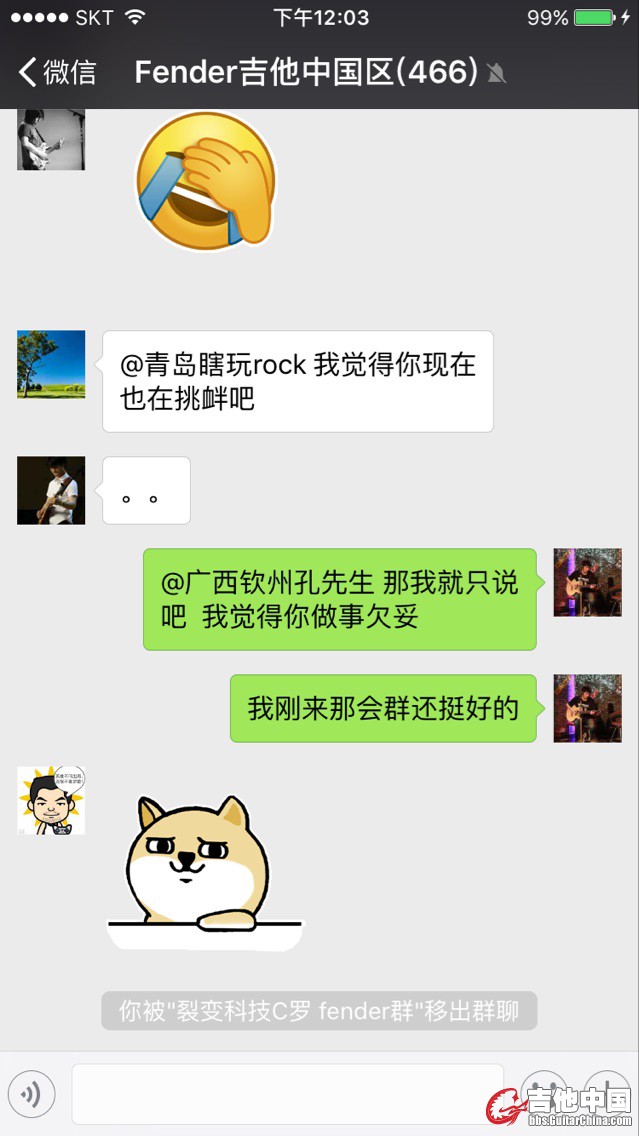The height and width of the screenshot is (1136, 639).
Task: View the facepalm laughing emoji sticker
Action: (206, 181)
